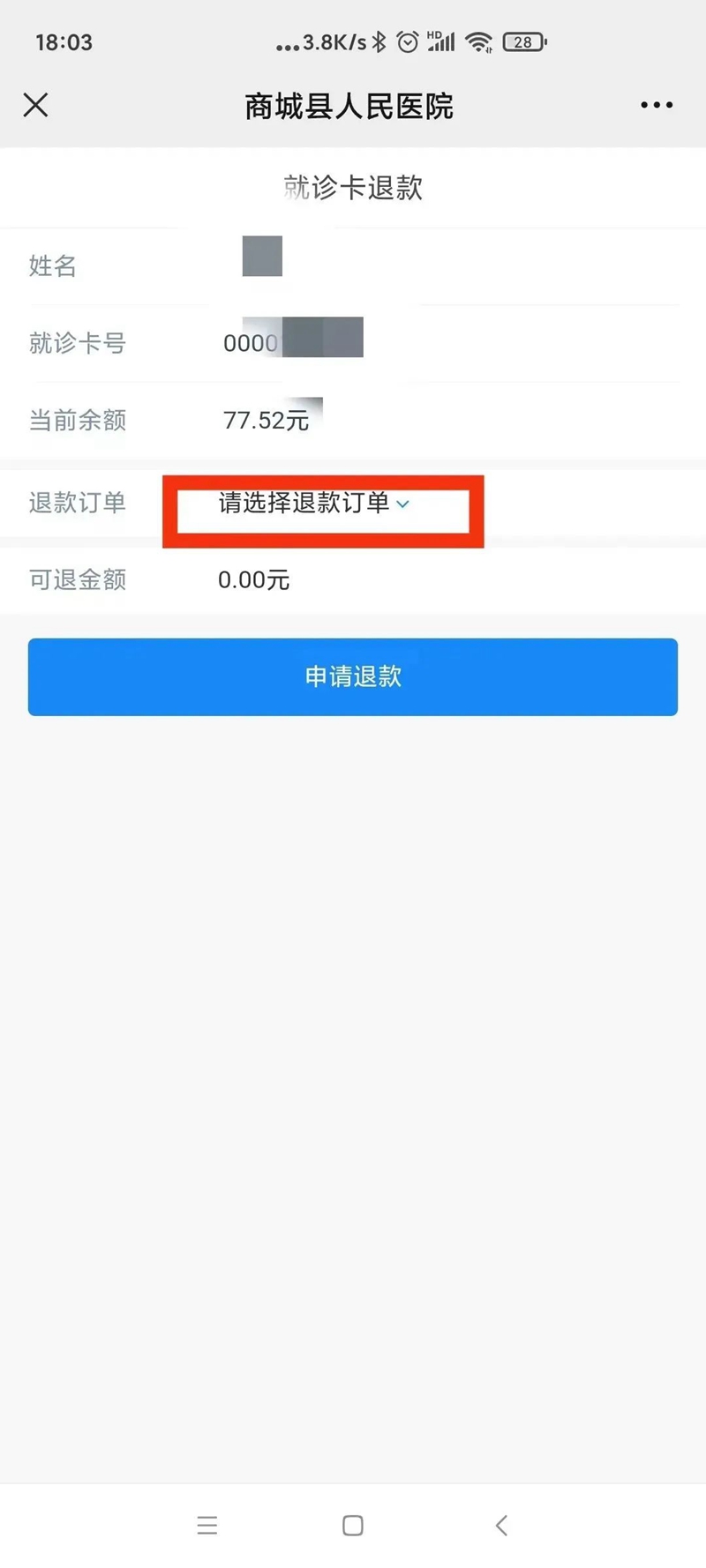Open the 退款订单 selection list
706x1568 pixels.
tap(309, 504)
